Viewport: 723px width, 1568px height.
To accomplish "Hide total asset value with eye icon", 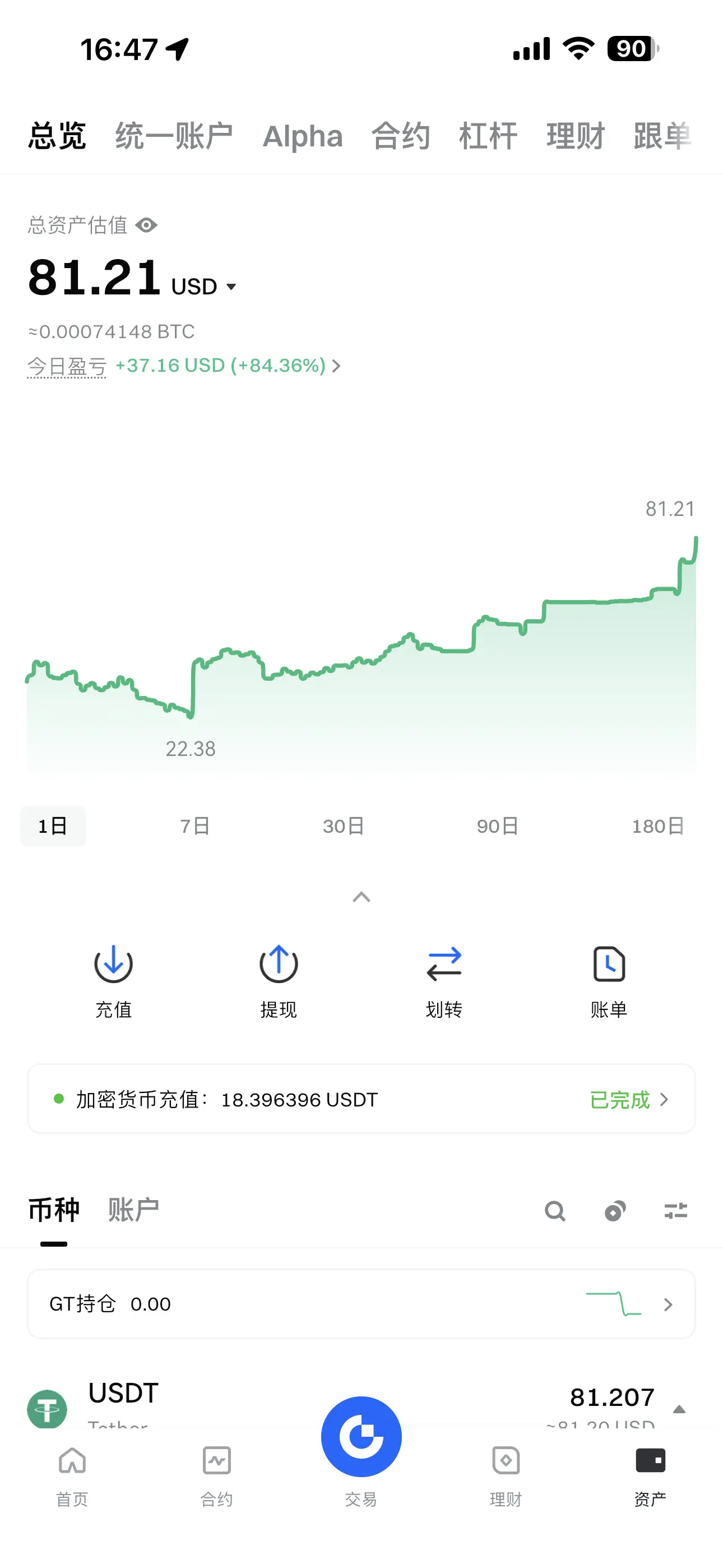I will coord(146,225).
